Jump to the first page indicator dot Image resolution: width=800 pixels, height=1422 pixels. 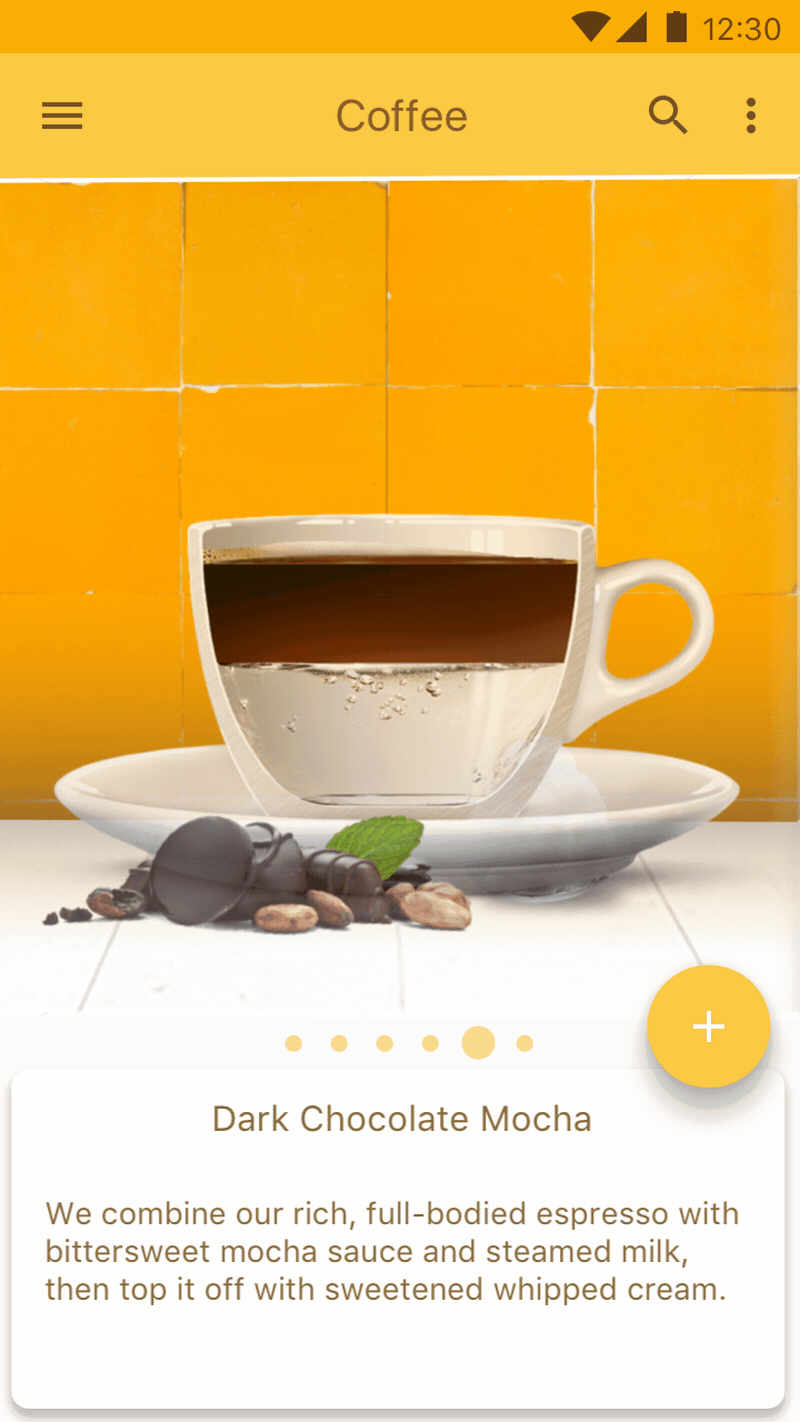click(293, 1043)
